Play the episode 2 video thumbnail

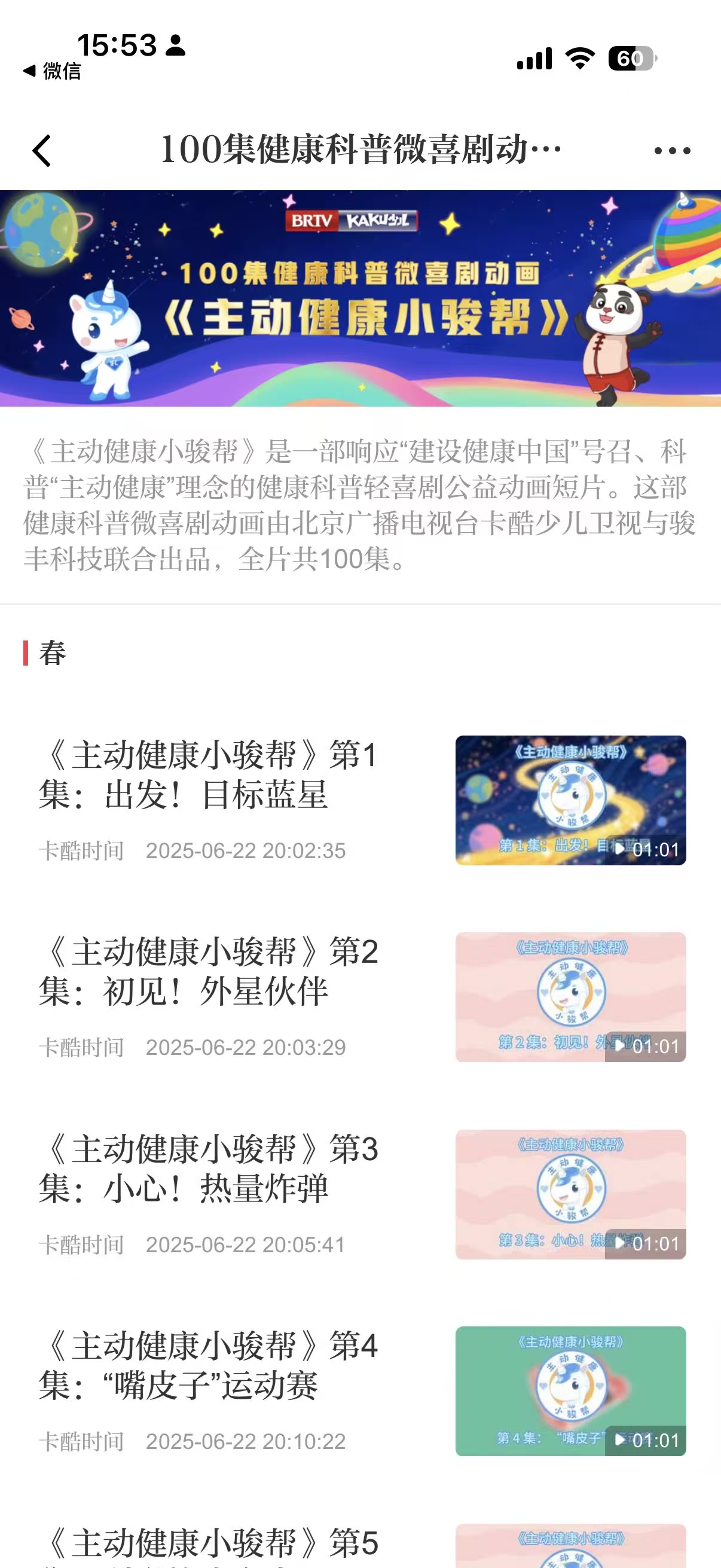click(x=570, y=997)
